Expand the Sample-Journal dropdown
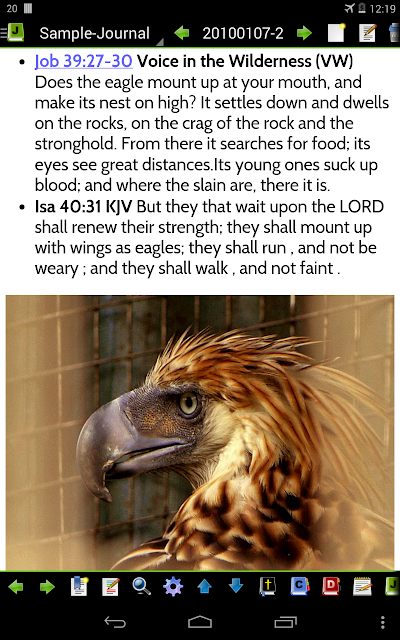 pos(100,33)
